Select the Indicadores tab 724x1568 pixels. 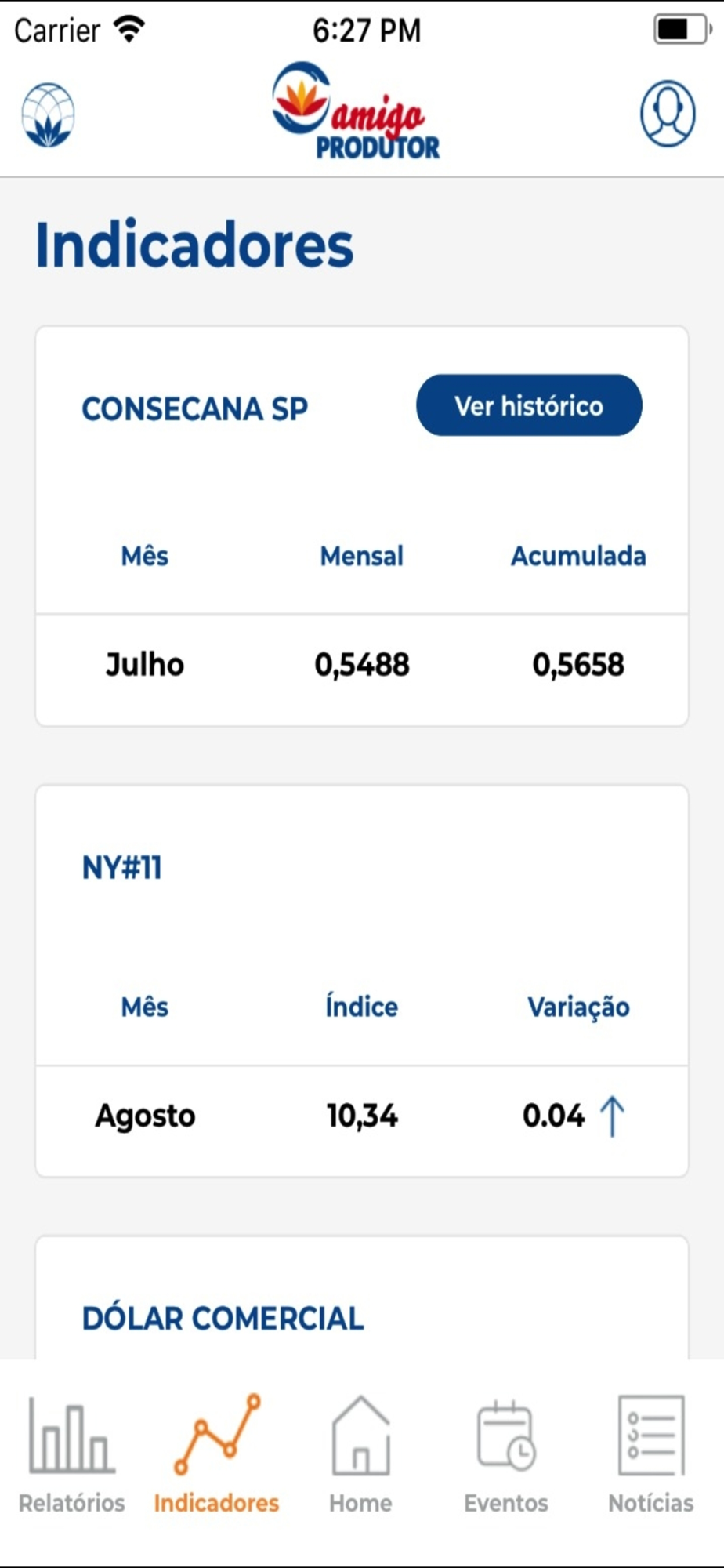click(216, 1454)
